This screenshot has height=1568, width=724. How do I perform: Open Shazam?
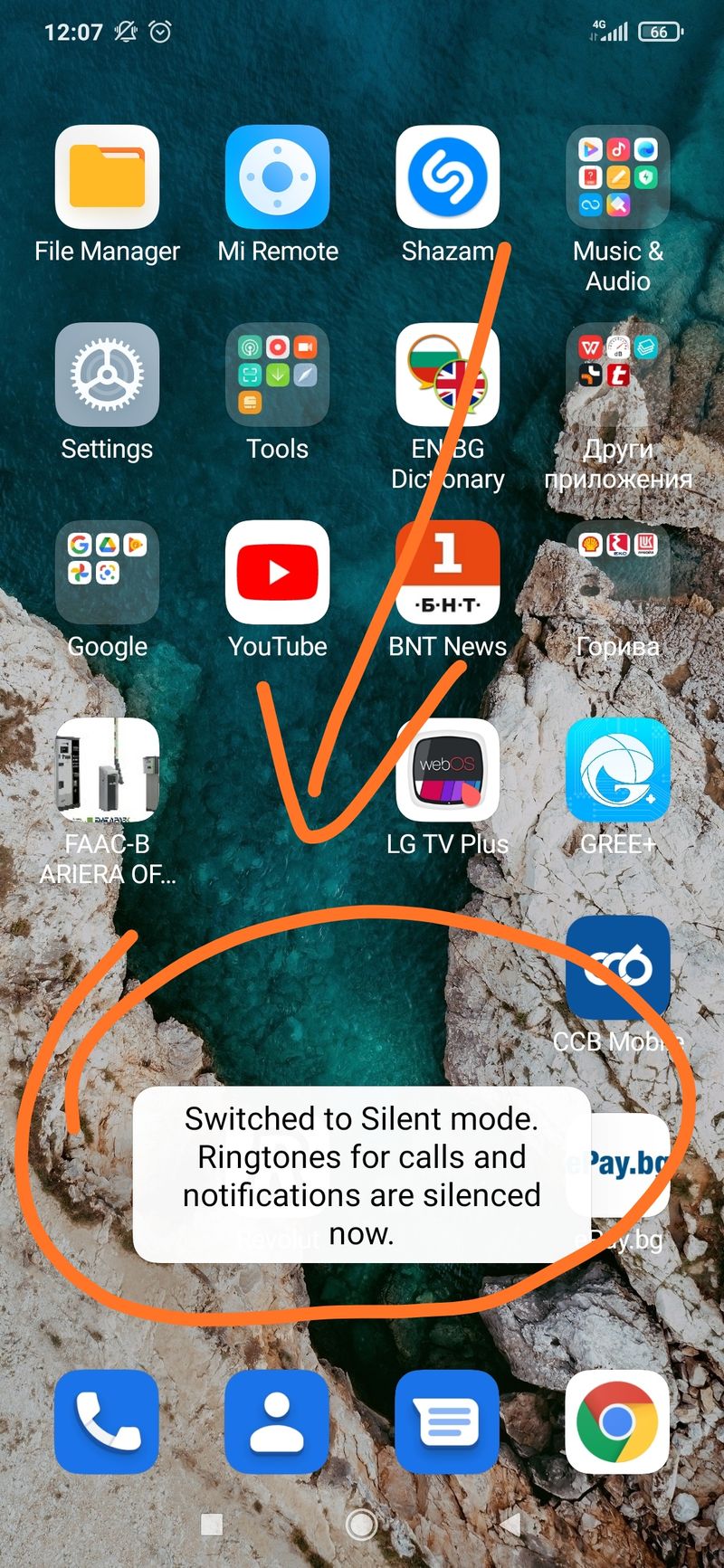pyautogui.click(x=447, y=177)
